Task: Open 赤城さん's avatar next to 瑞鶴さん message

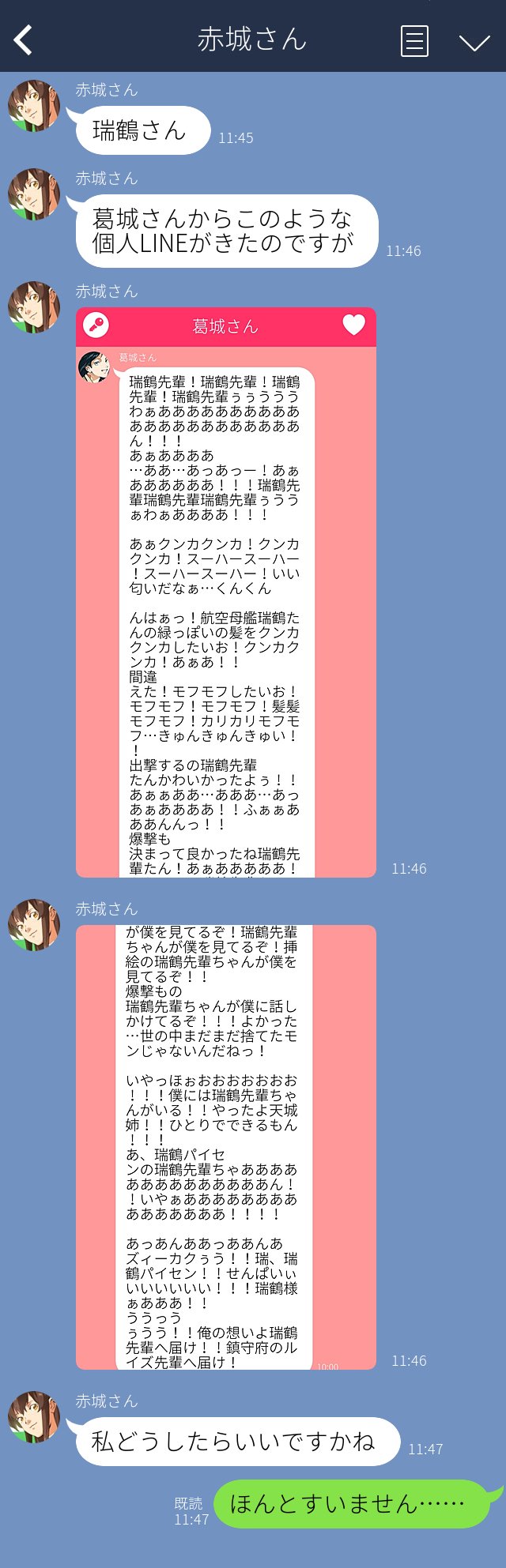Action: (34, 106)
